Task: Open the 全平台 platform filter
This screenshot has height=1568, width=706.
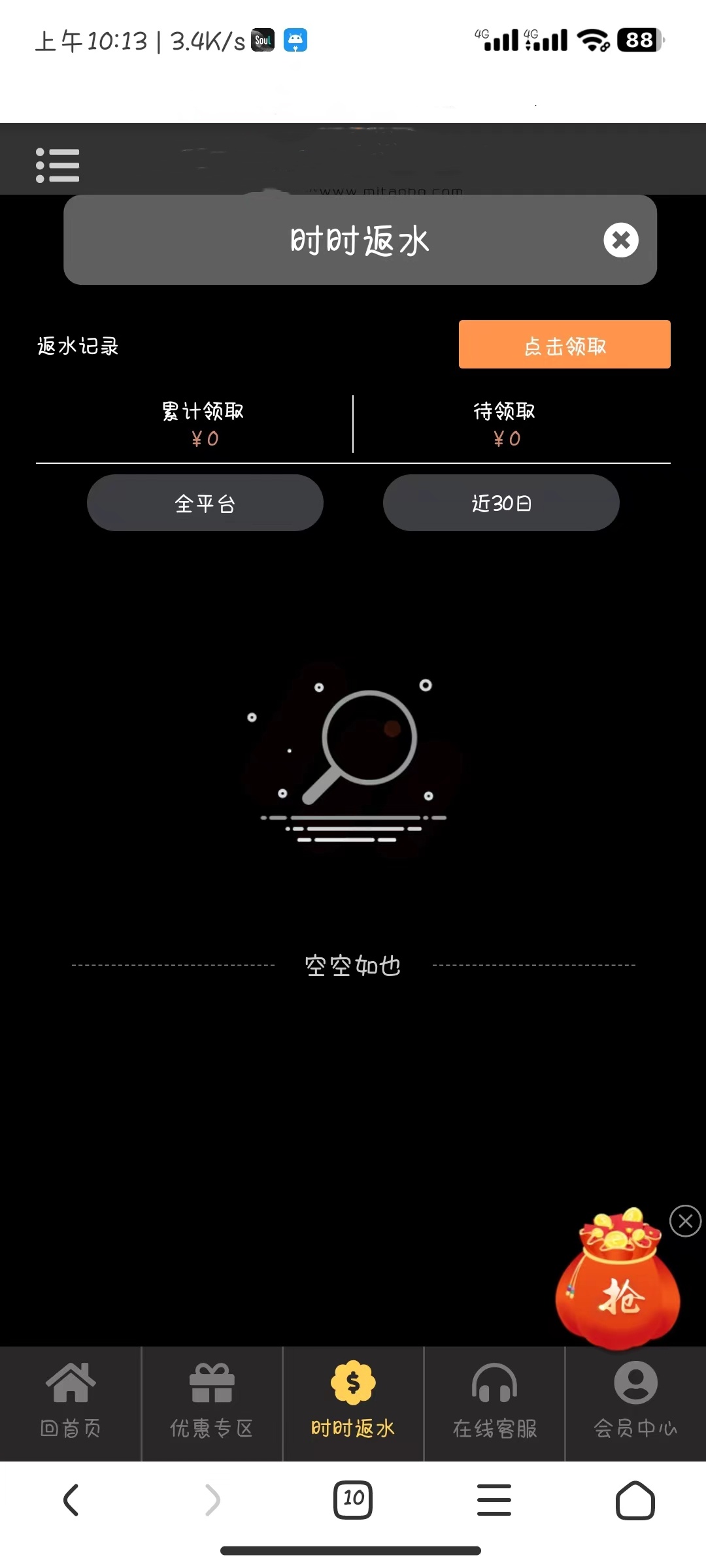Action: 205,503
